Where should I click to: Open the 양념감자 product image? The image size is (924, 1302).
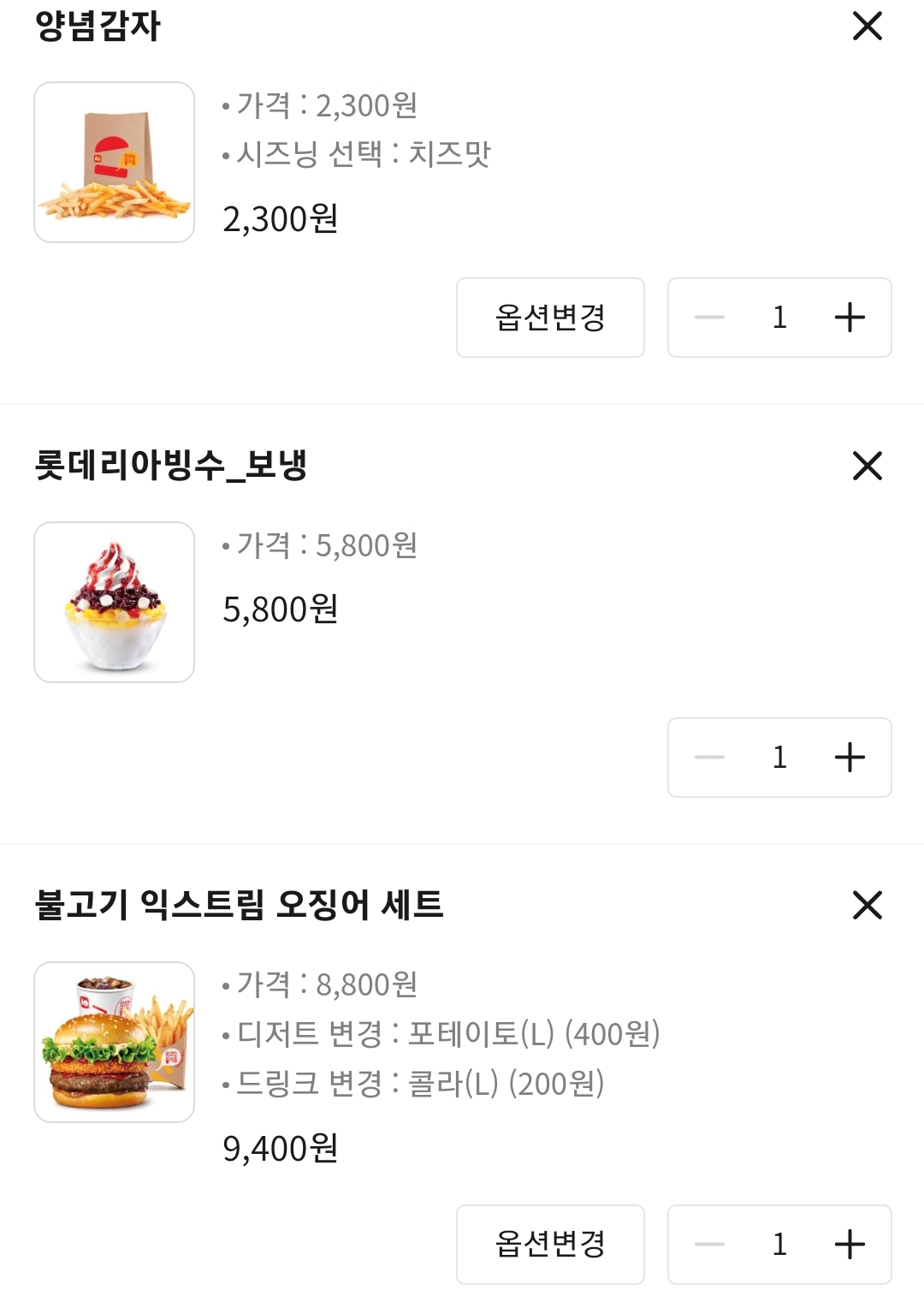coord(115,163)
